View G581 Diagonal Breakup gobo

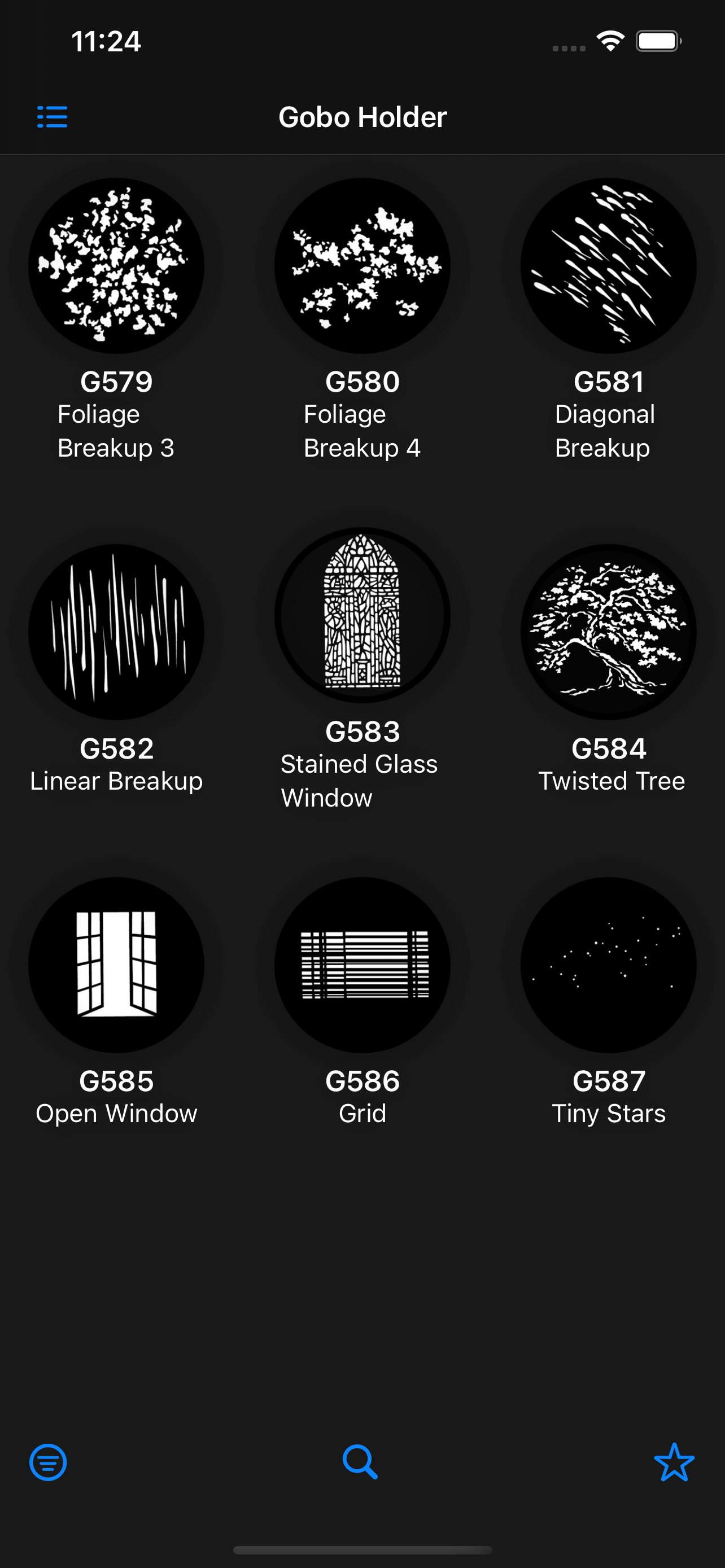click(x=608, y=266)
